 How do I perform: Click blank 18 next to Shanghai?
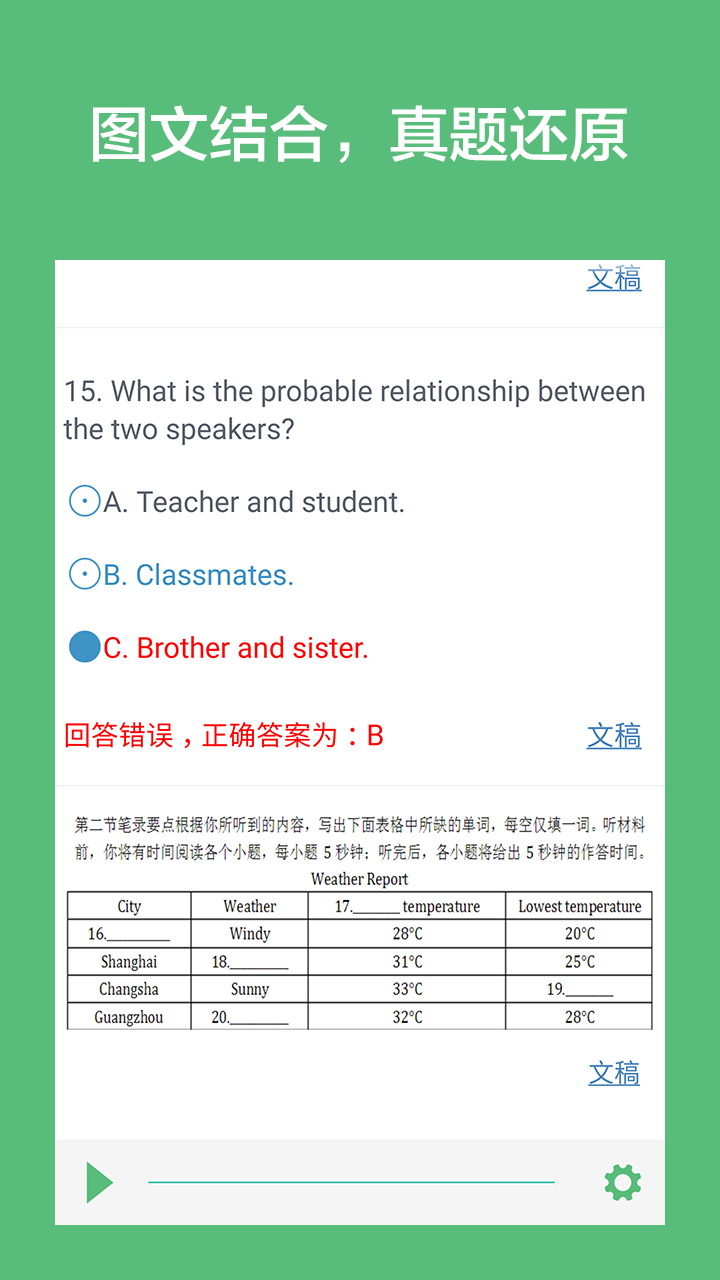tap(248, 961)
